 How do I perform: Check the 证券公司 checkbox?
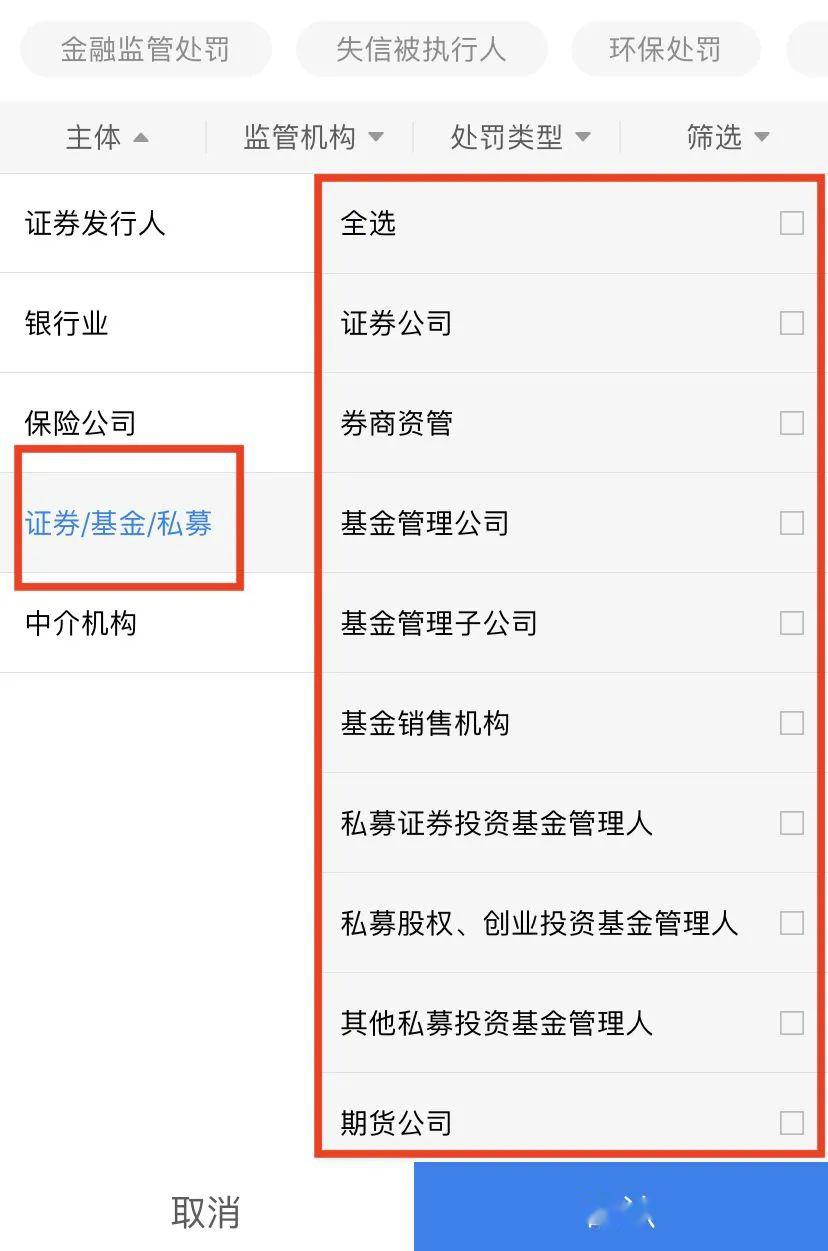pyautogui.click(x=792, y=323)
